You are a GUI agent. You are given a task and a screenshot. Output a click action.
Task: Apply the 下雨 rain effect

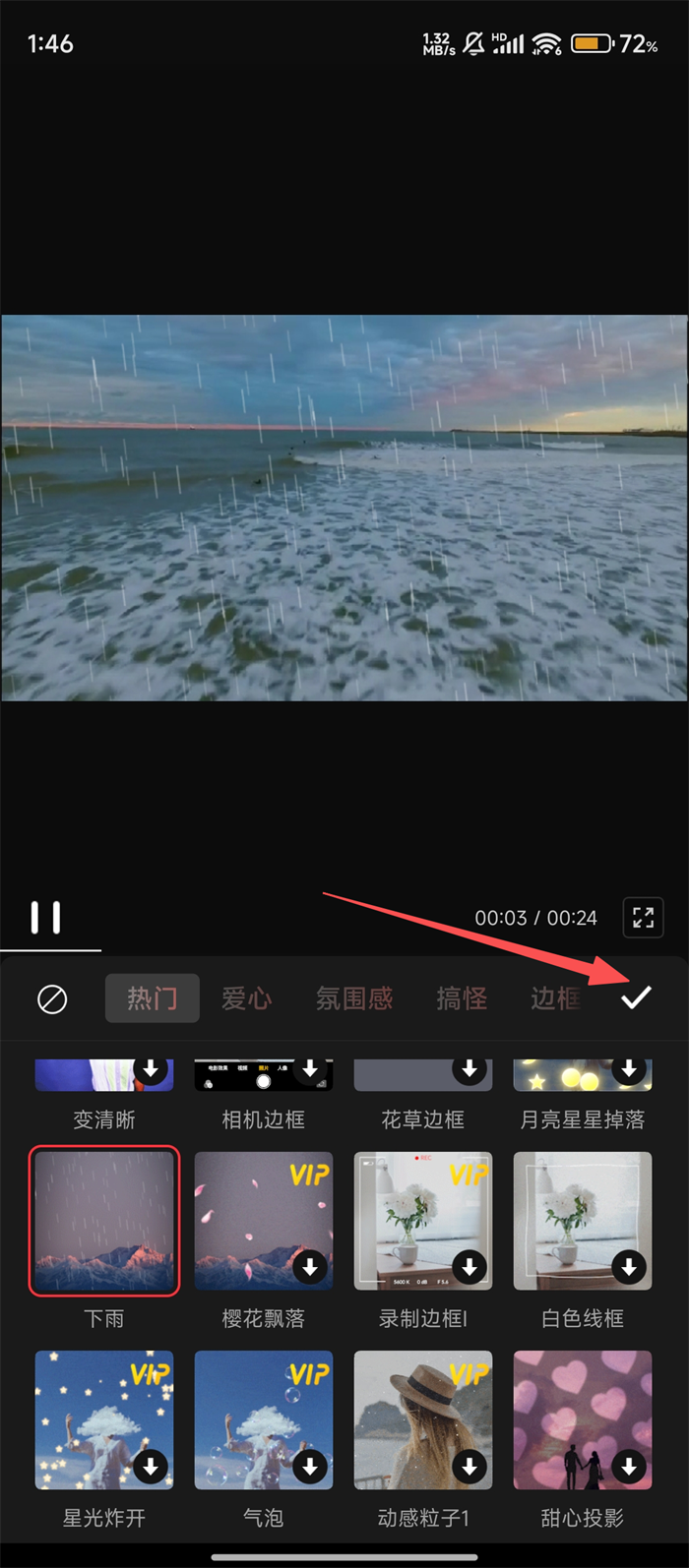[x=104, y=1222]
